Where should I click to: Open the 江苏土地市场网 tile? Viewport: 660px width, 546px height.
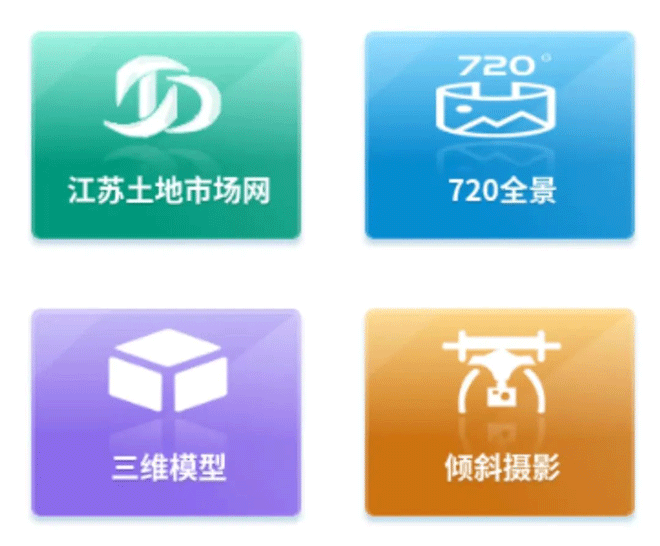click(x=166, y=135)
